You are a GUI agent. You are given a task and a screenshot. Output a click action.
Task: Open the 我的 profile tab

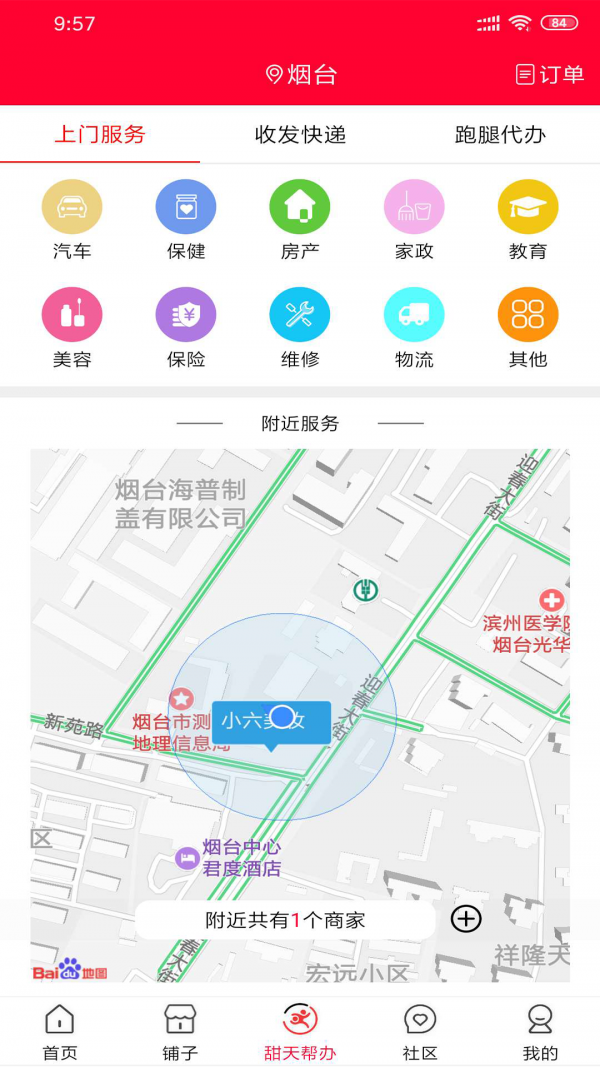coord(540,1032)
